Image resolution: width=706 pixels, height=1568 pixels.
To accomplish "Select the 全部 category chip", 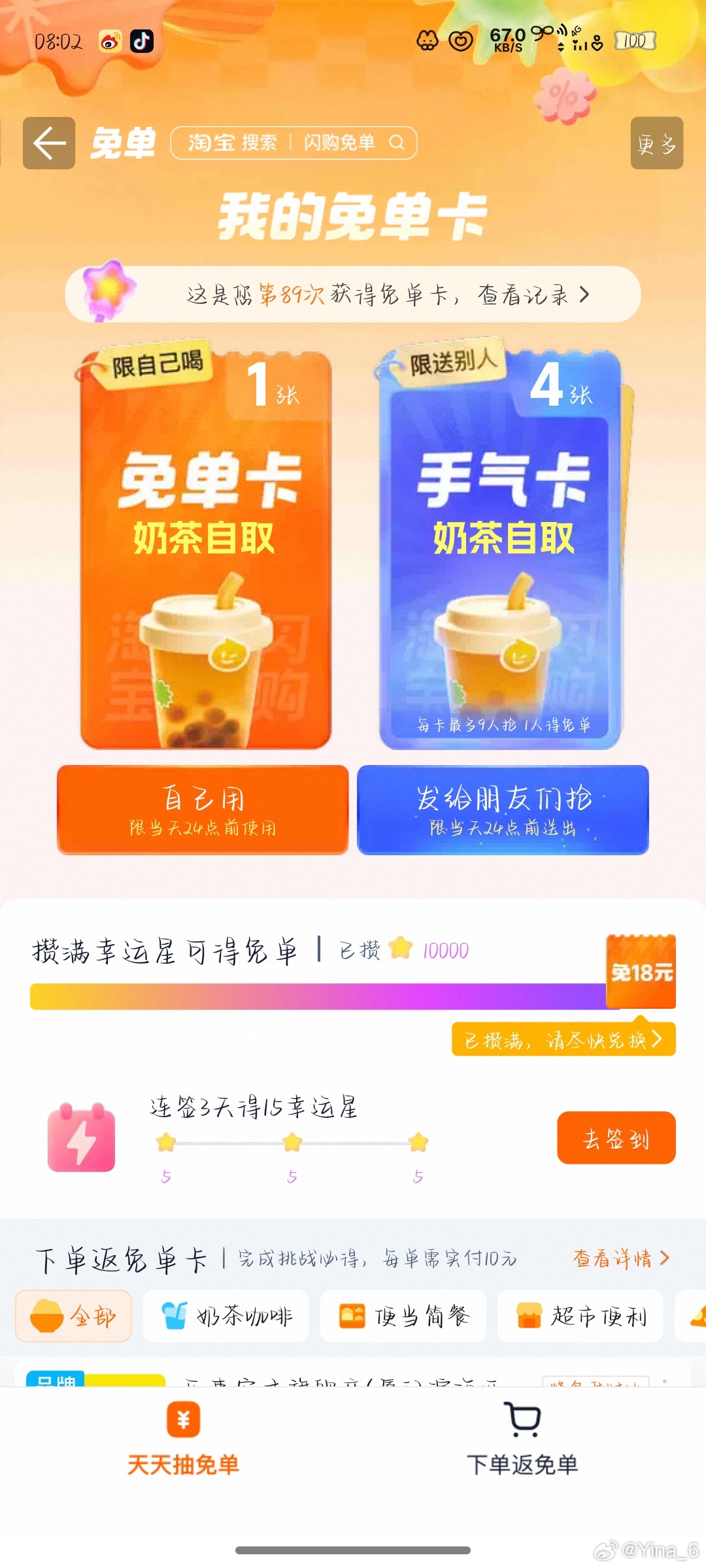I will coord(74,1316).
